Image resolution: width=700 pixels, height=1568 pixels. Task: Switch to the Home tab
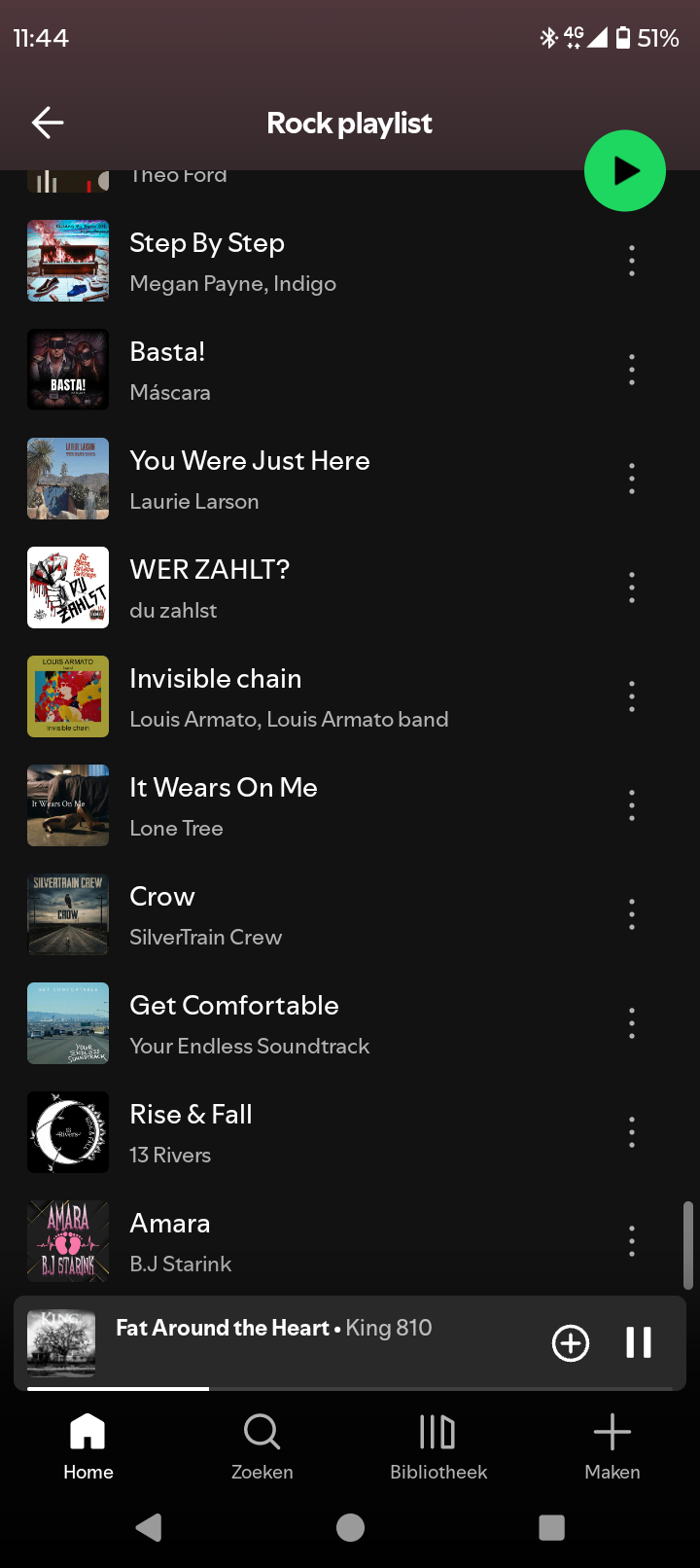pos(87,1446)
